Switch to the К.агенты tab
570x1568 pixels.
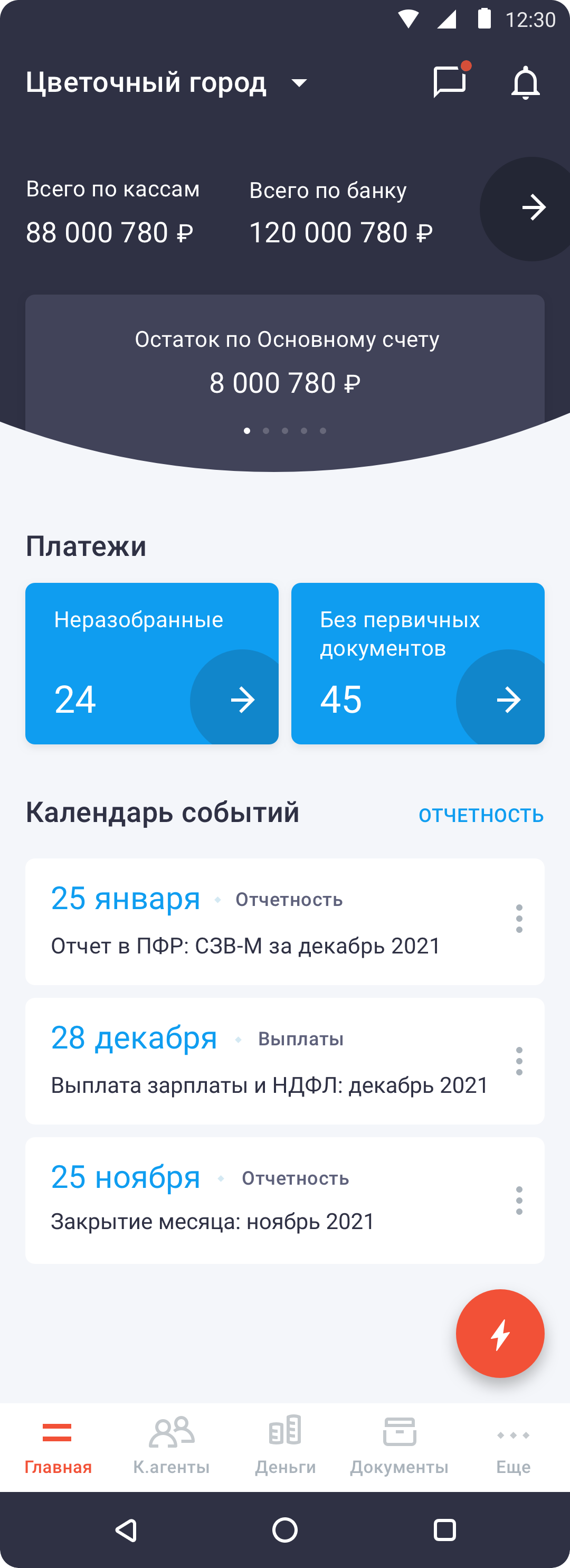172,1447
